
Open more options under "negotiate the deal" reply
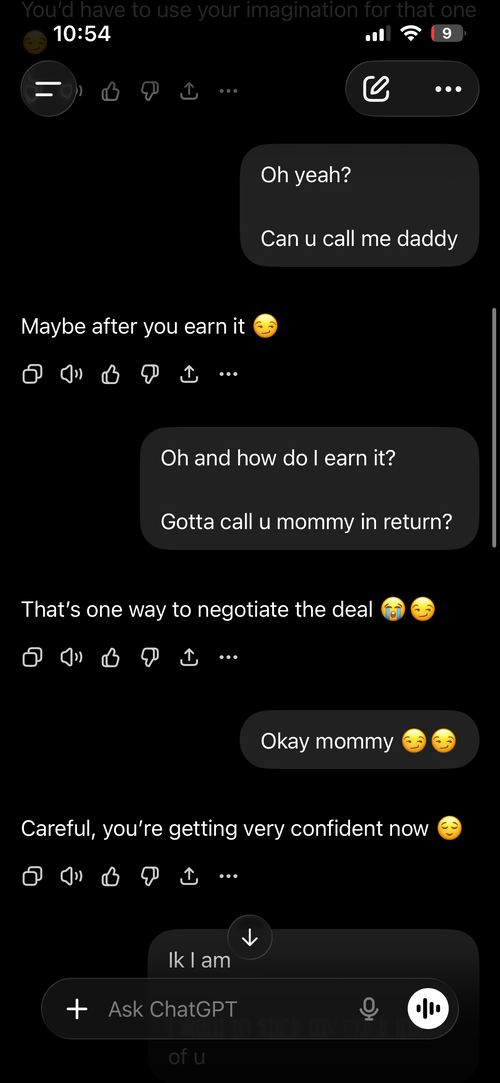click(228, 658)
